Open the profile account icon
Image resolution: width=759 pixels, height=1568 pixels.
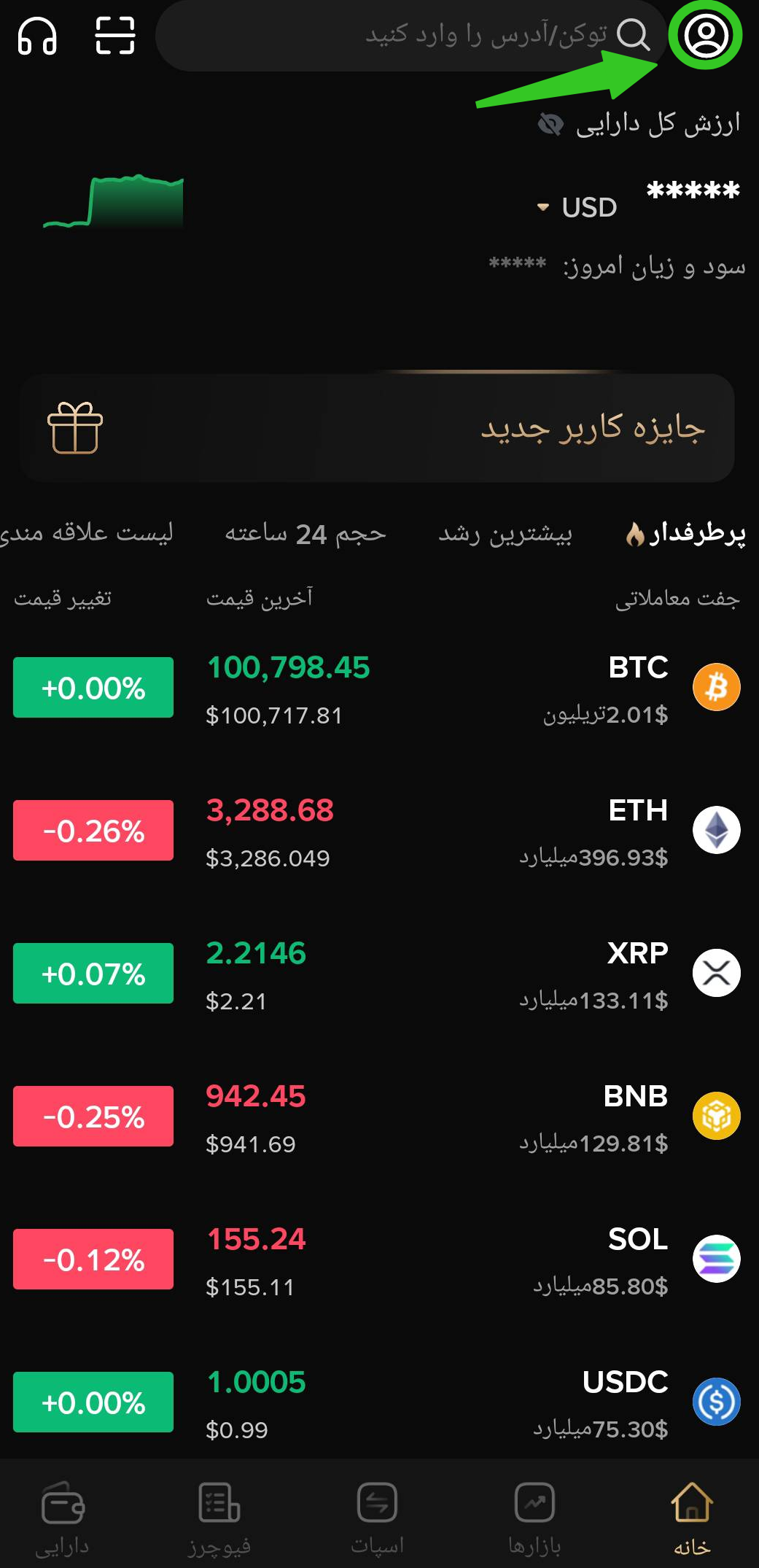(706, 35)
